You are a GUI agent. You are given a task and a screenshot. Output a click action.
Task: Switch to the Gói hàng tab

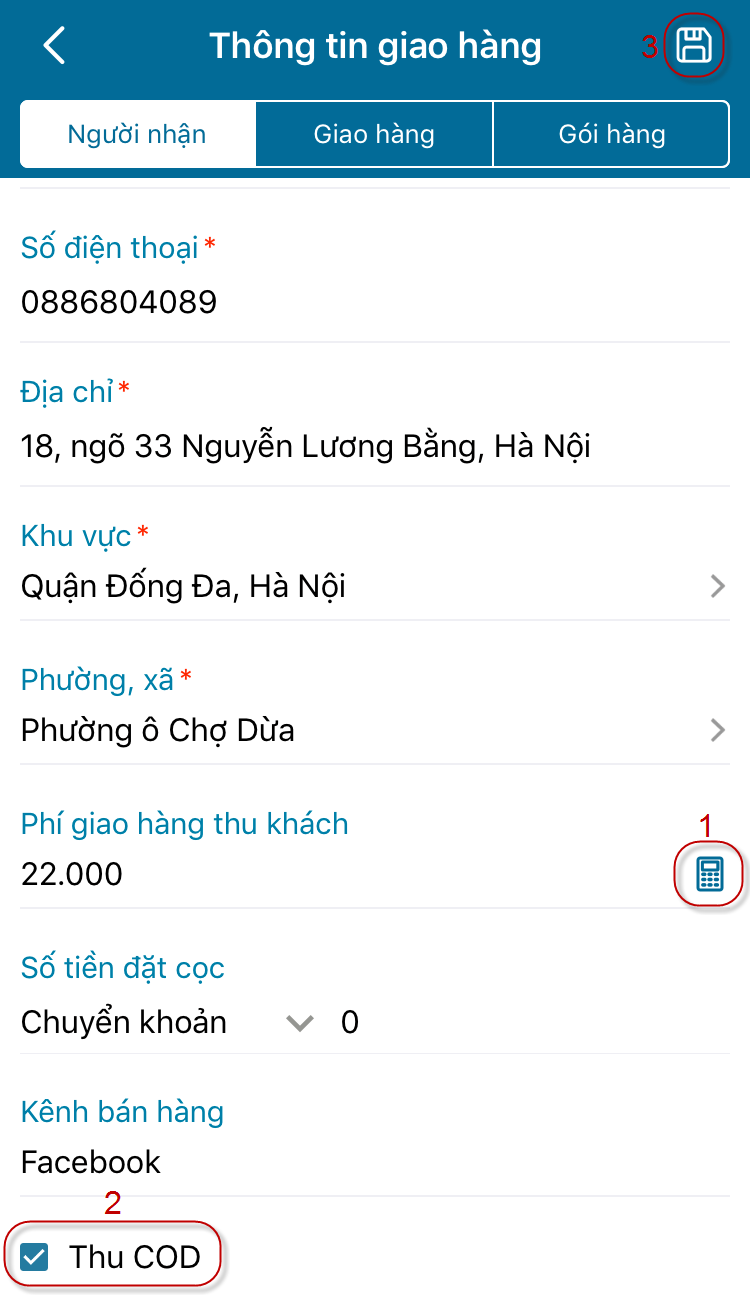tap(611, 134)
